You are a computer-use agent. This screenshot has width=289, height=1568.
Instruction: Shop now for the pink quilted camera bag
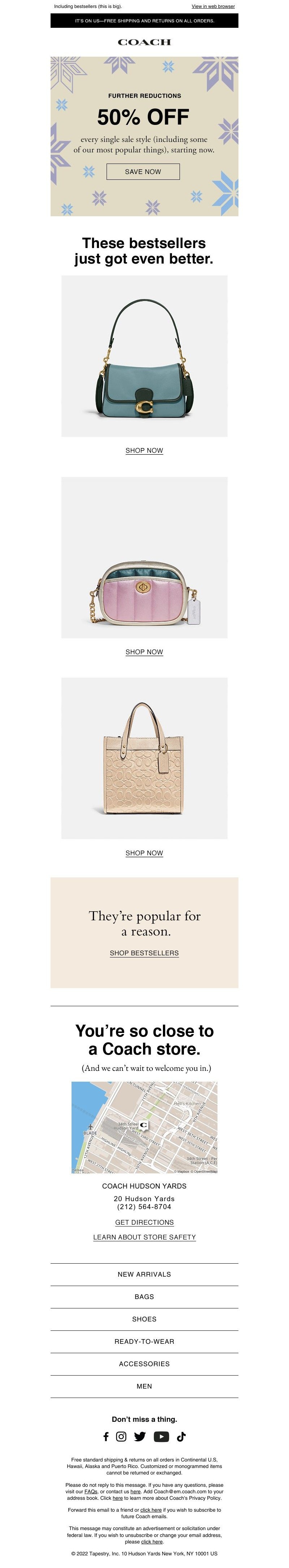(144, 652)
